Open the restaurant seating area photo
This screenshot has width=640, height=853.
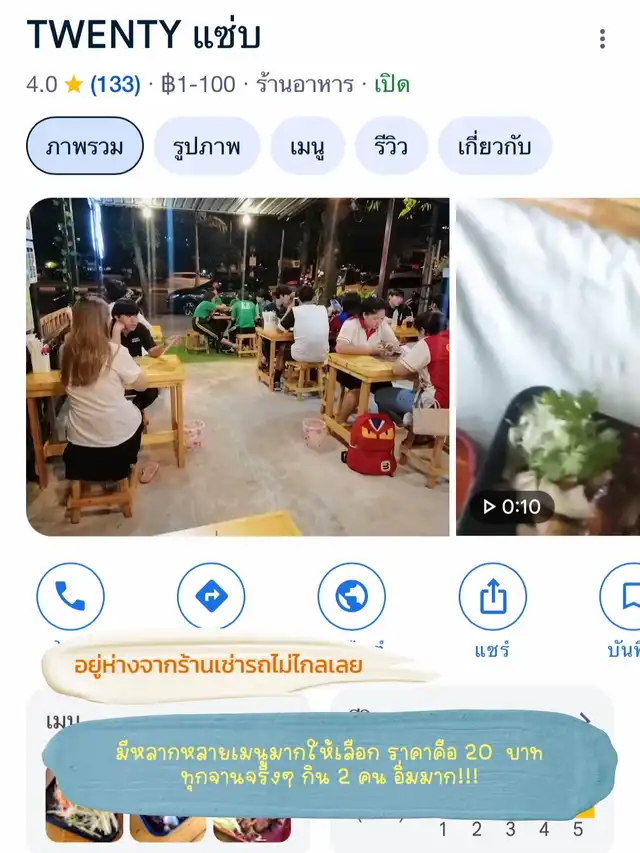(238, 367)
